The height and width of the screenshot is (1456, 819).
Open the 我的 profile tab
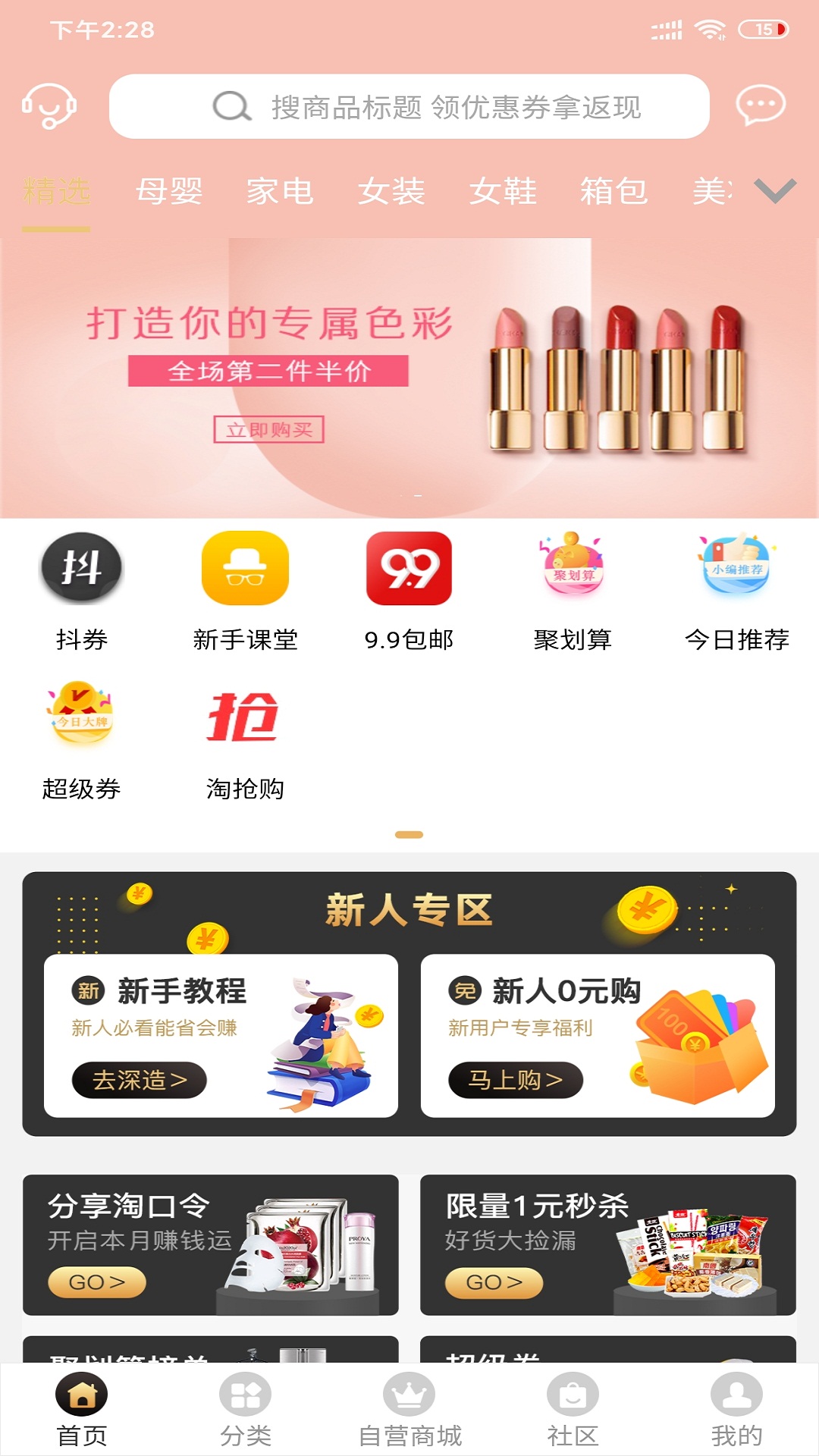coord(736,1410)
